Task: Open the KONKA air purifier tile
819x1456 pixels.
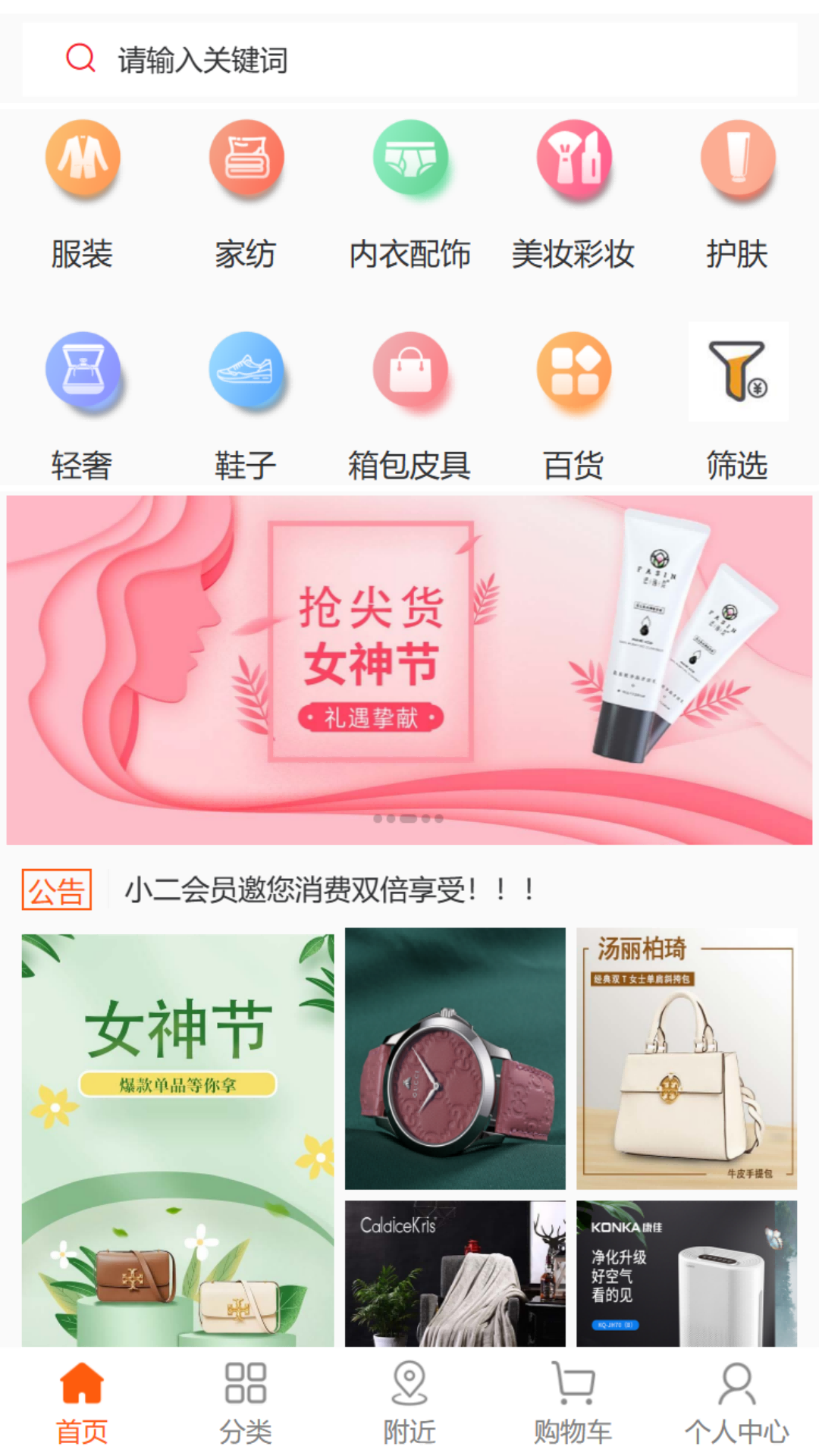Action: pos(686,1273)
